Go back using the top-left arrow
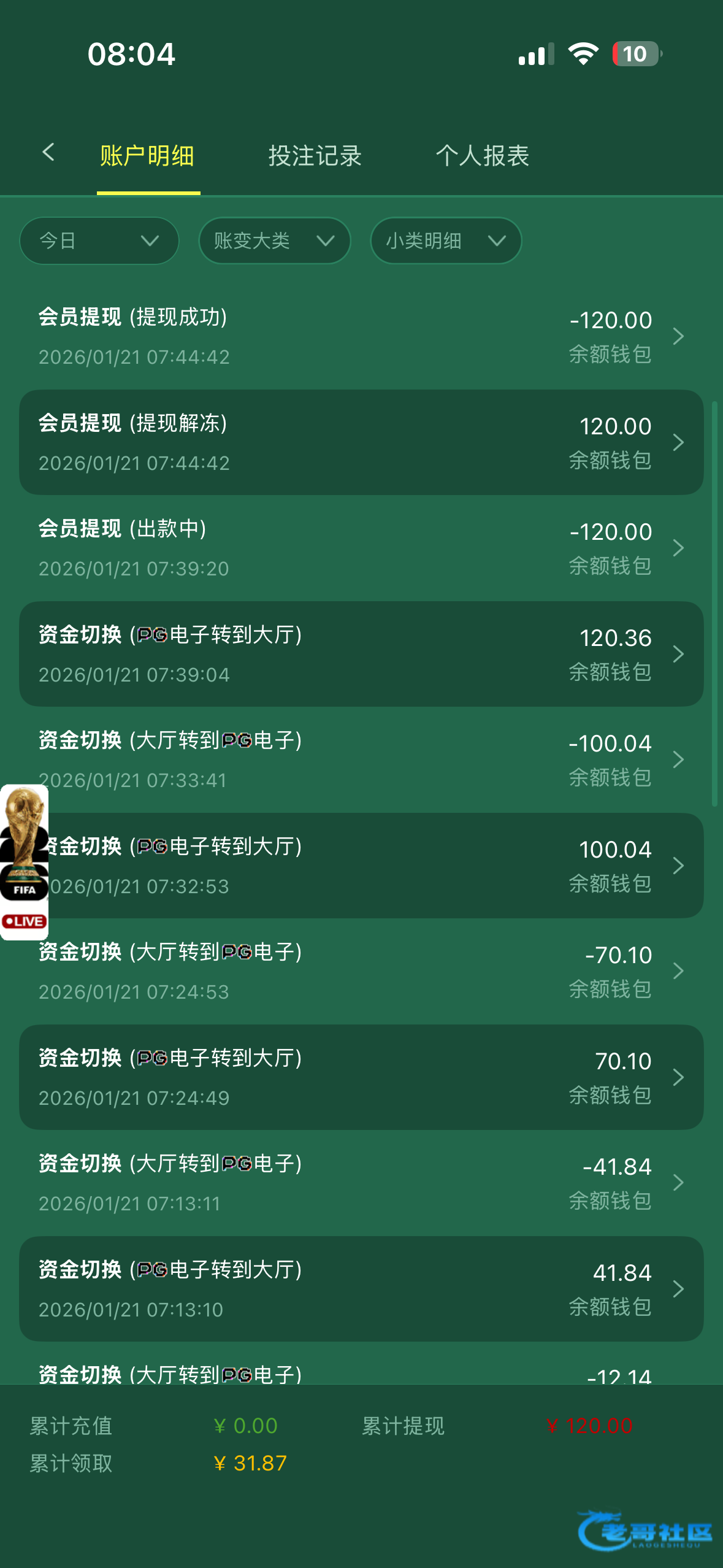The image size is (723, 1568). (x=48, y=153)
